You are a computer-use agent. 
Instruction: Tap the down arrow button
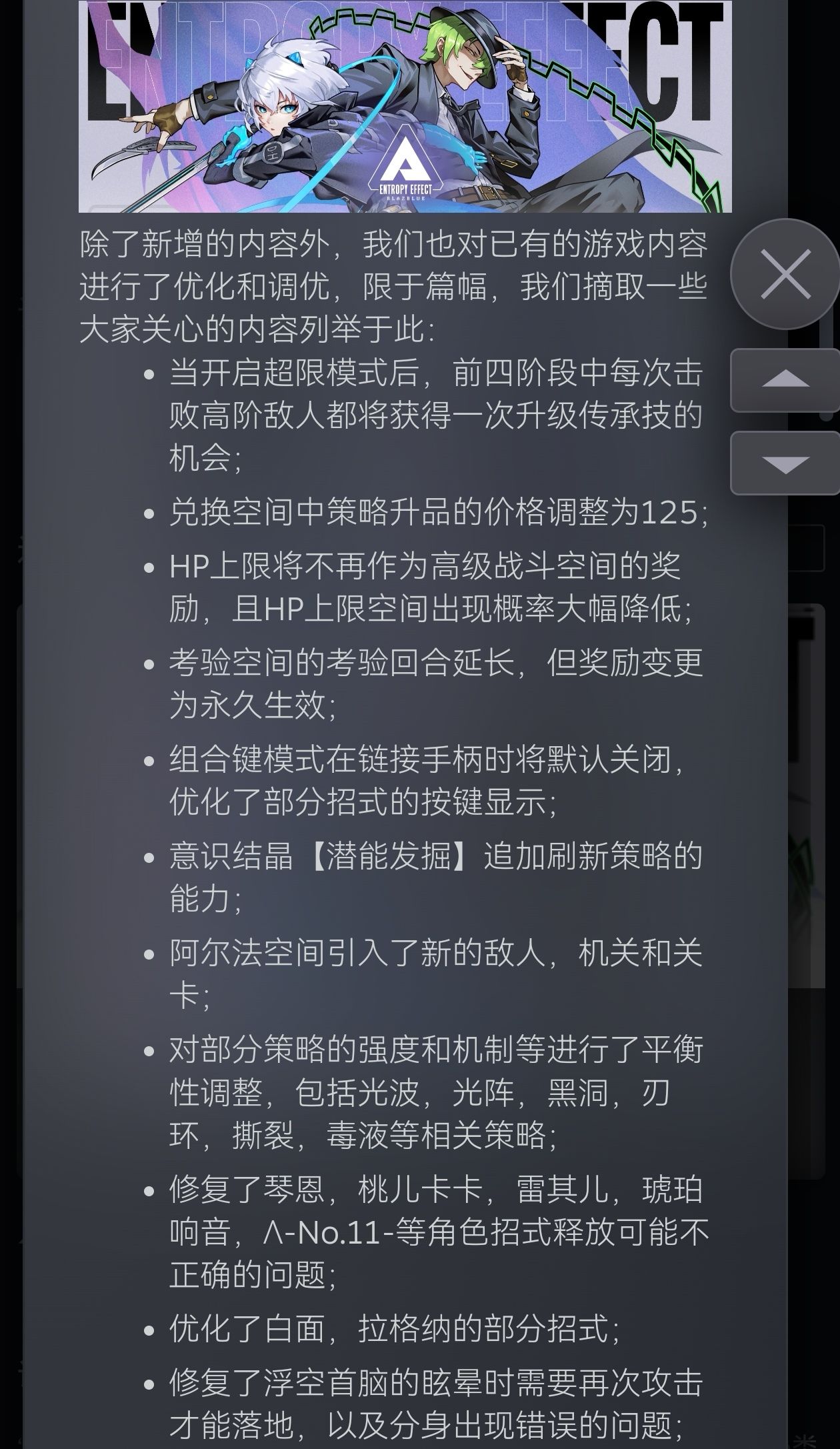pyautogui.click(x=785, y=463)
